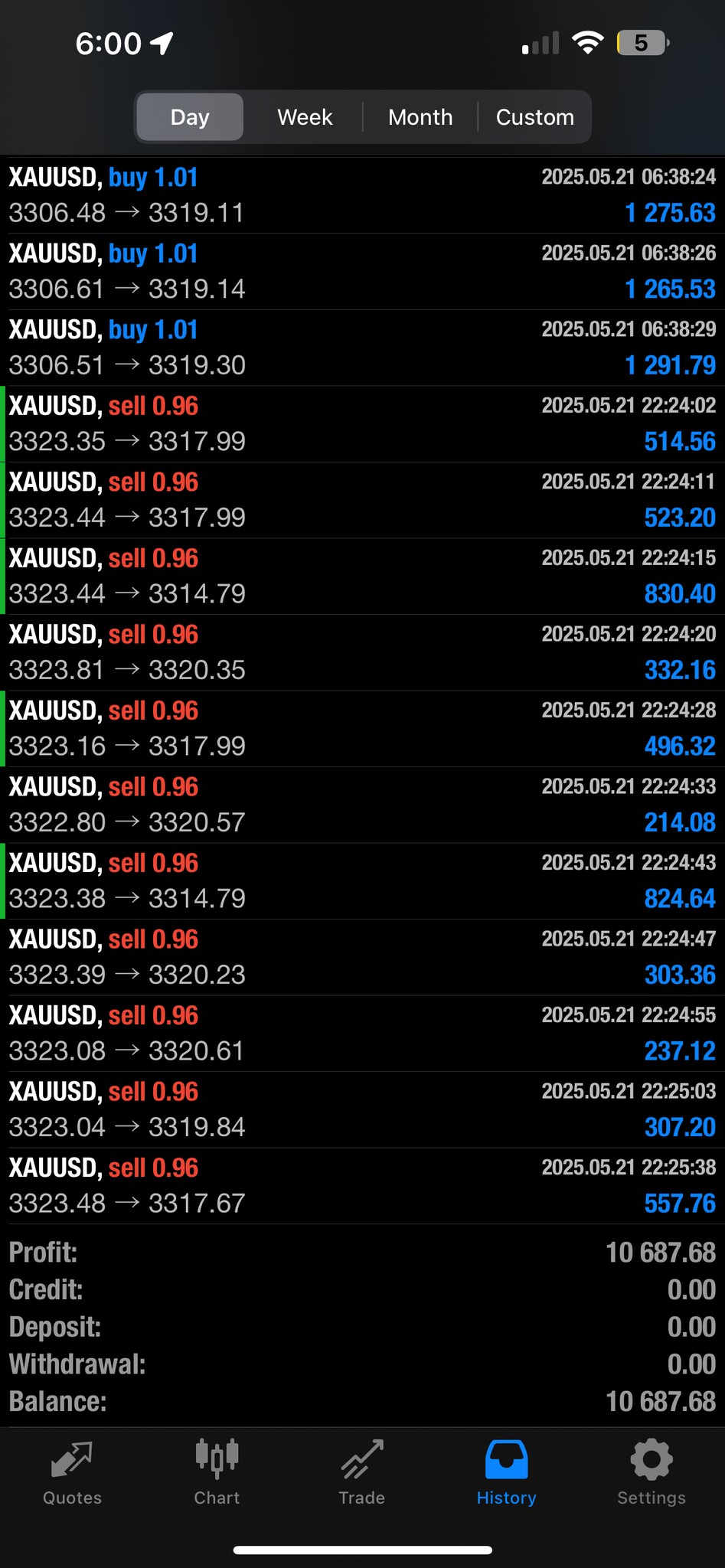
Task: Select the Day period filter
Action: click(190, 117)
